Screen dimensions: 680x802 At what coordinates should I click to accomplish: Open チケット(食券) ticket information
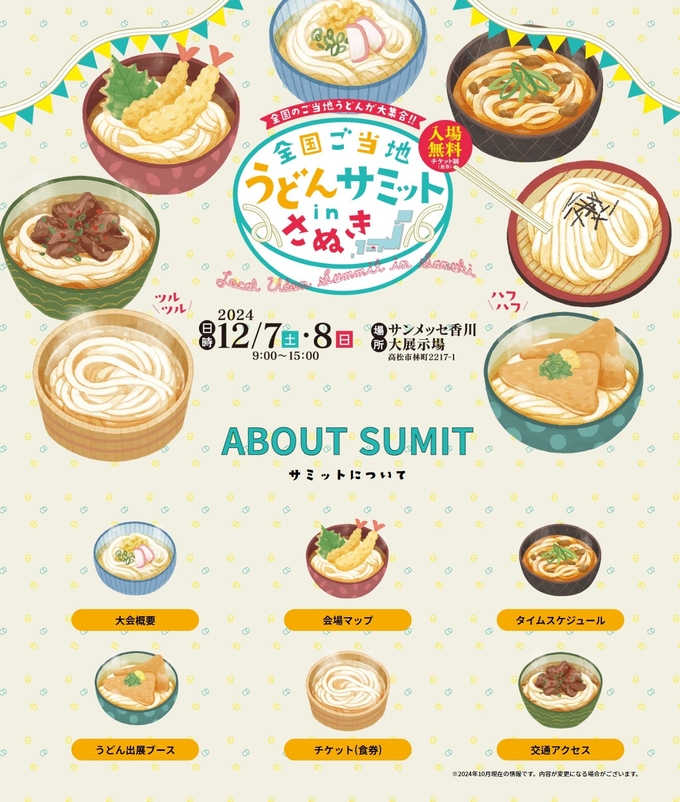pyautogui.click(x=347, y=749)
